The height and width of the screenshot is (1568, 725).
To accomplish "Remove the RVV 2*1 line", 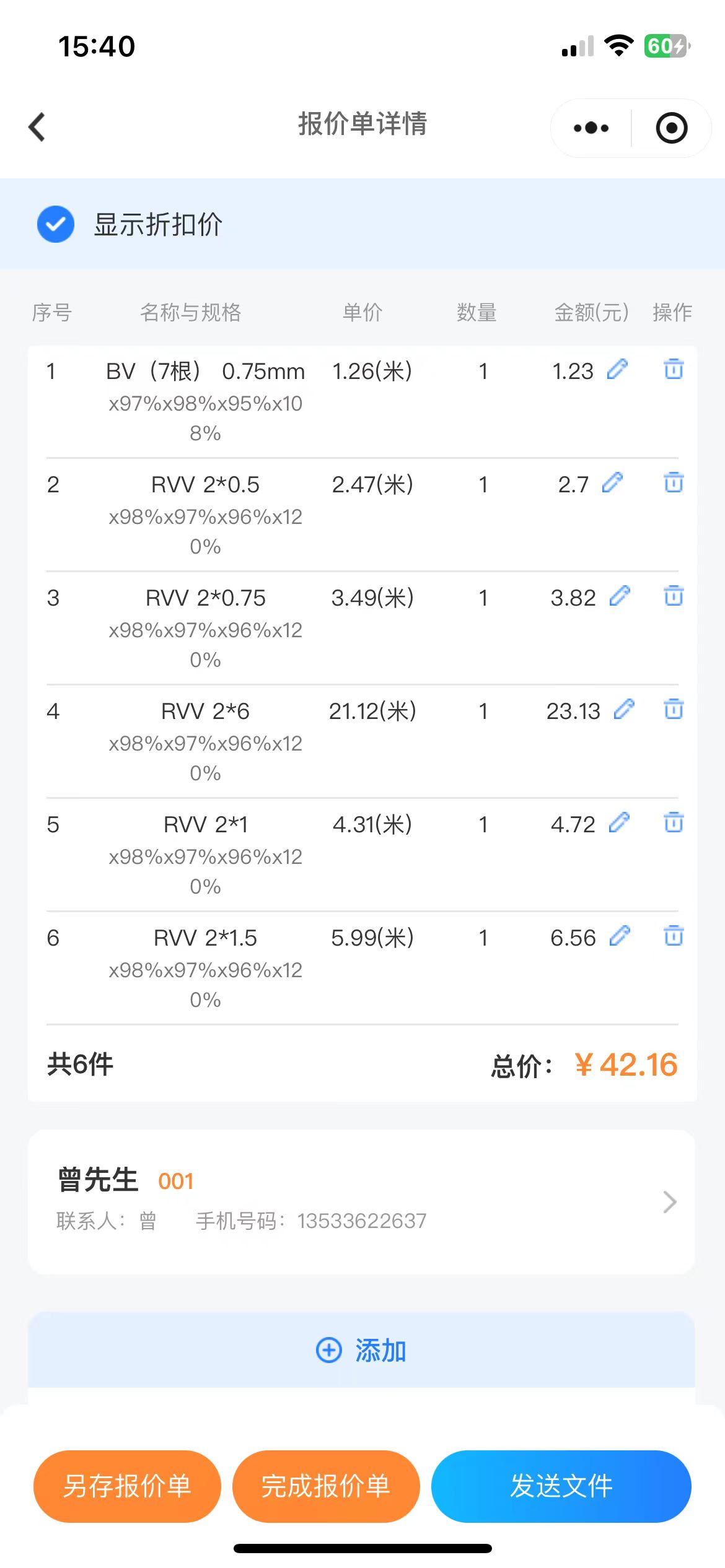I will [x=674, y=822].
